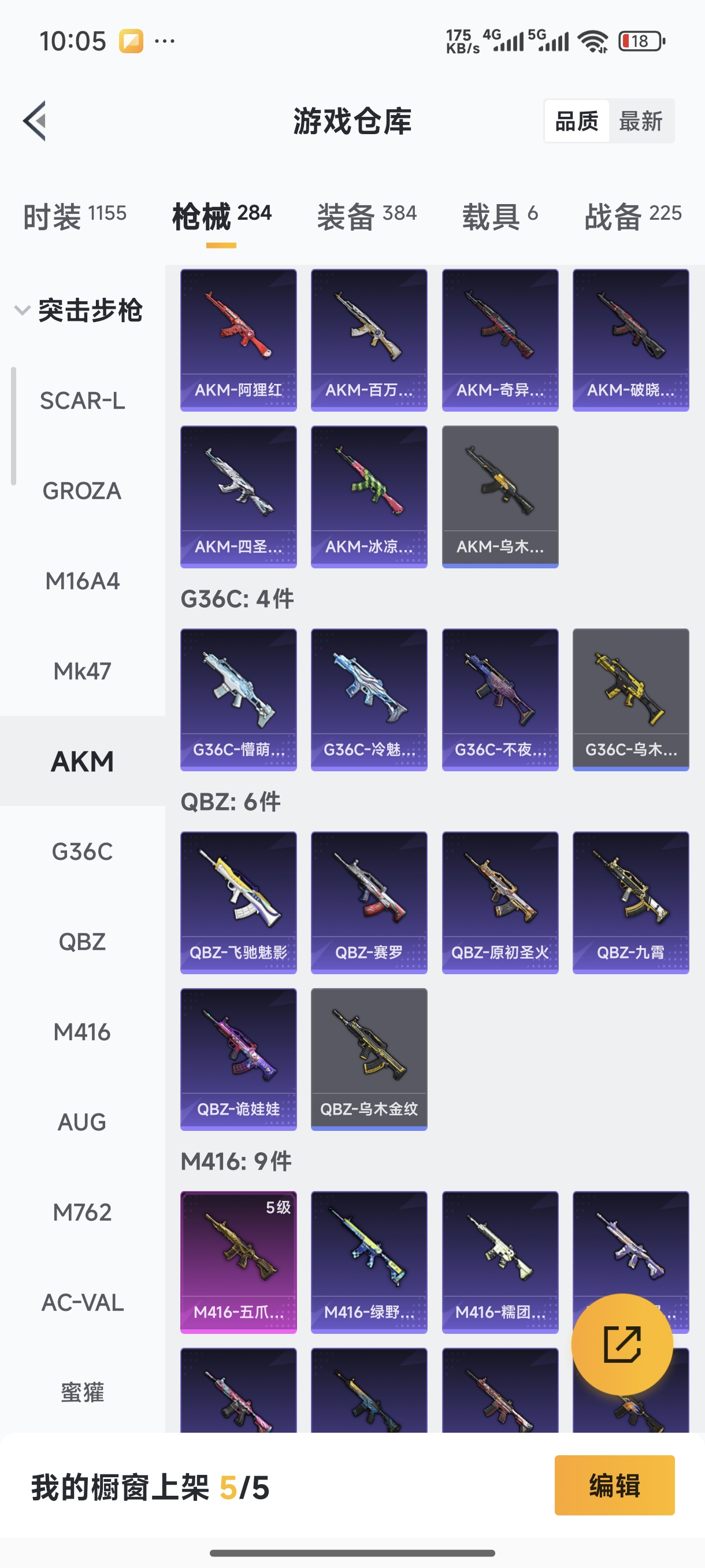Open the AKM-阿狸红 skin
This screenshot has width=705, height=1568.
point(239,339)
